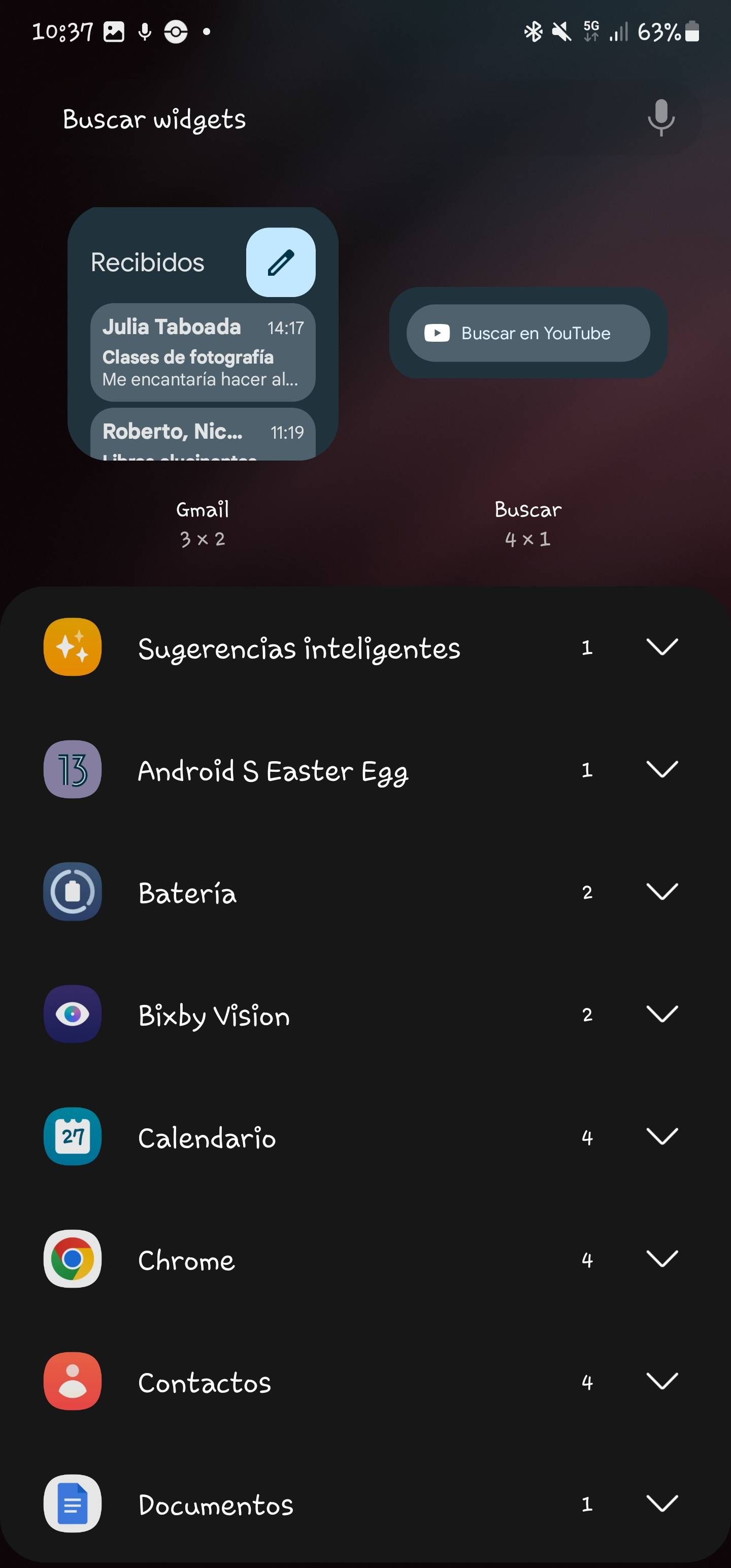
Task: Select the Documentos document icon
Action: [72, 1504]
